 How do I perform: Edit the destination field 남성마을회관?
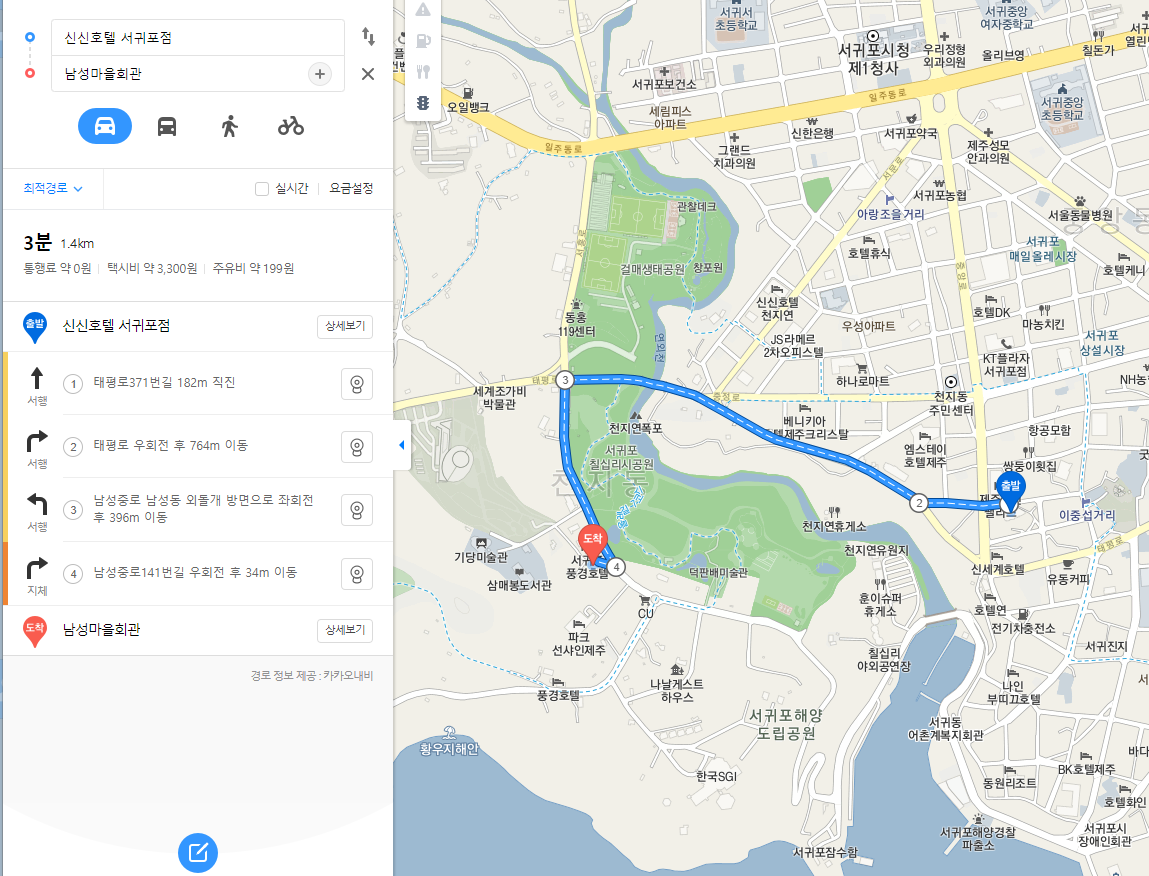click(x=180, y=74)
